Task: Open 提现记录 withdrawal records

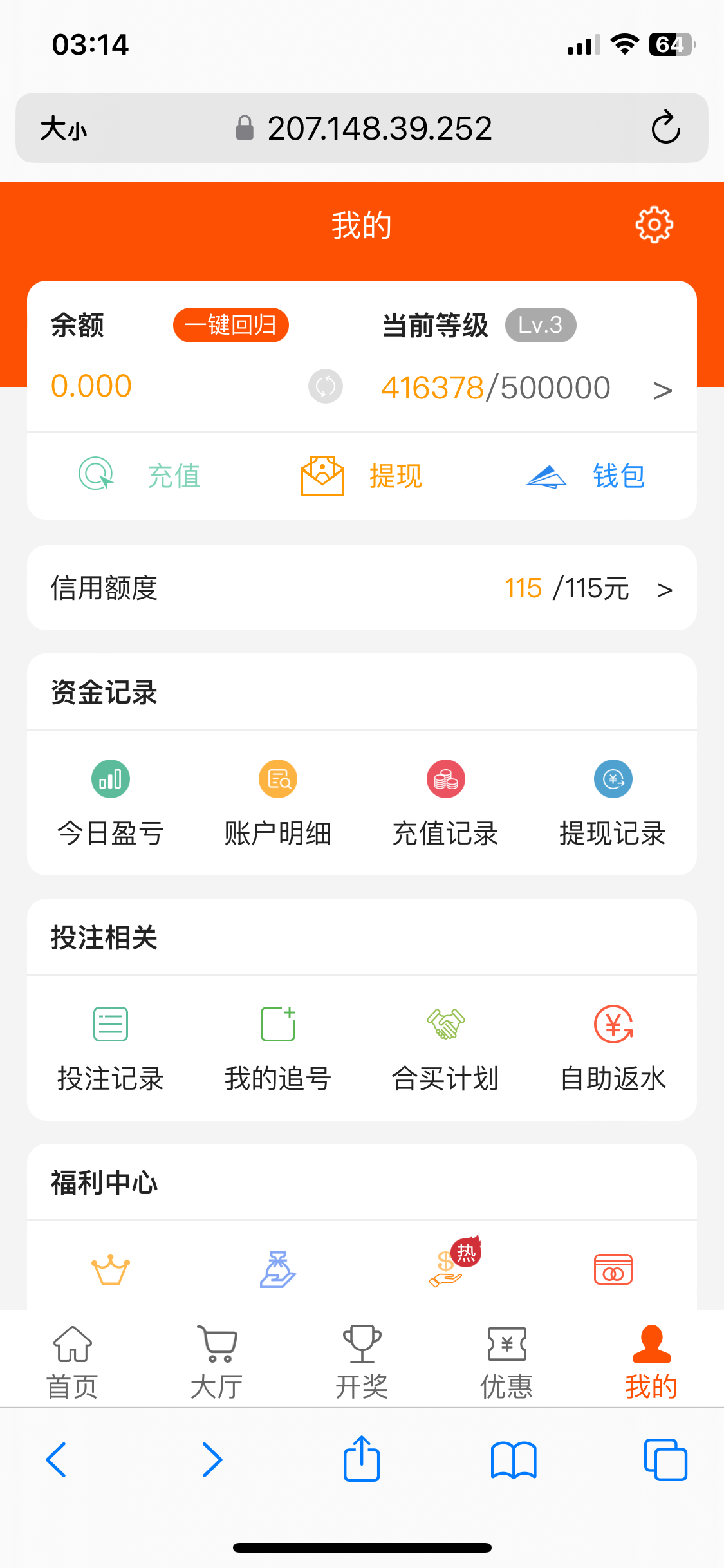Action: pos(613,802)
